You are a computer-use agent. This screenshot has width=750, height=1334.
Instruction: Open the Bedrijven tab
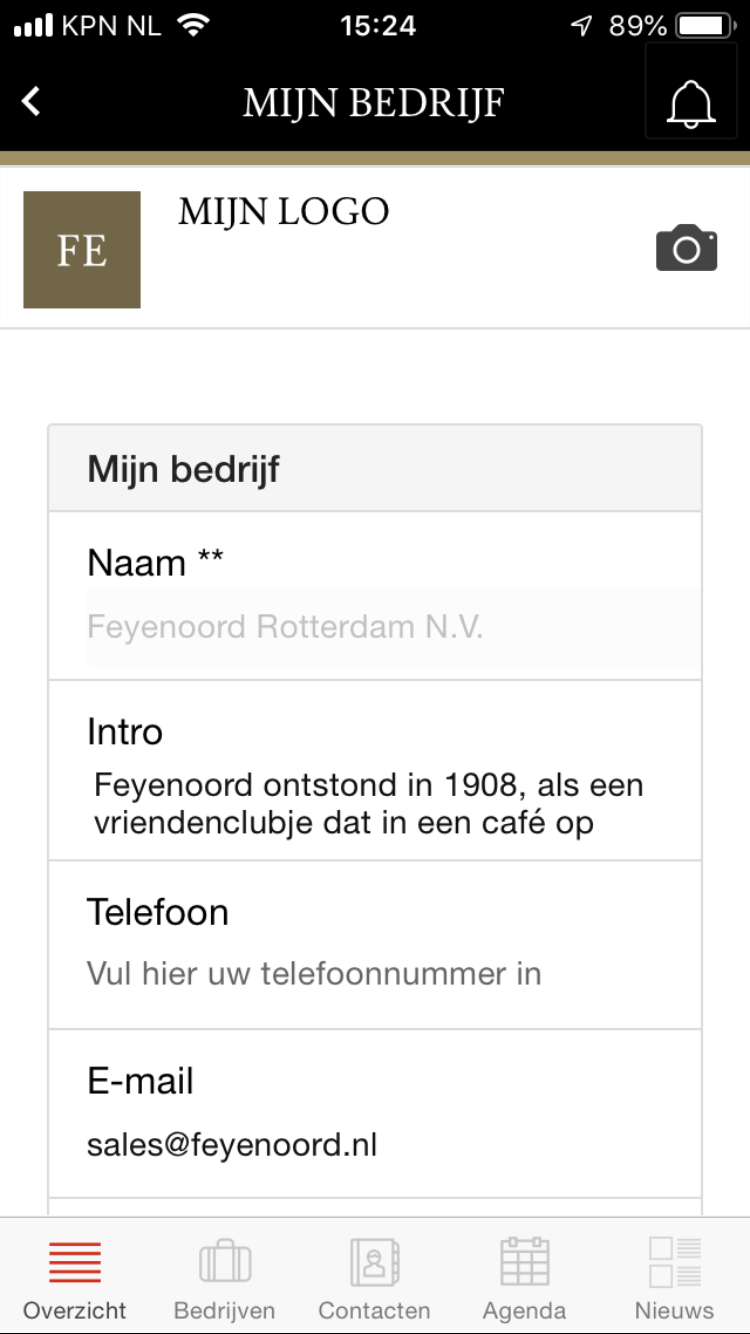(x=224, y=1277)
